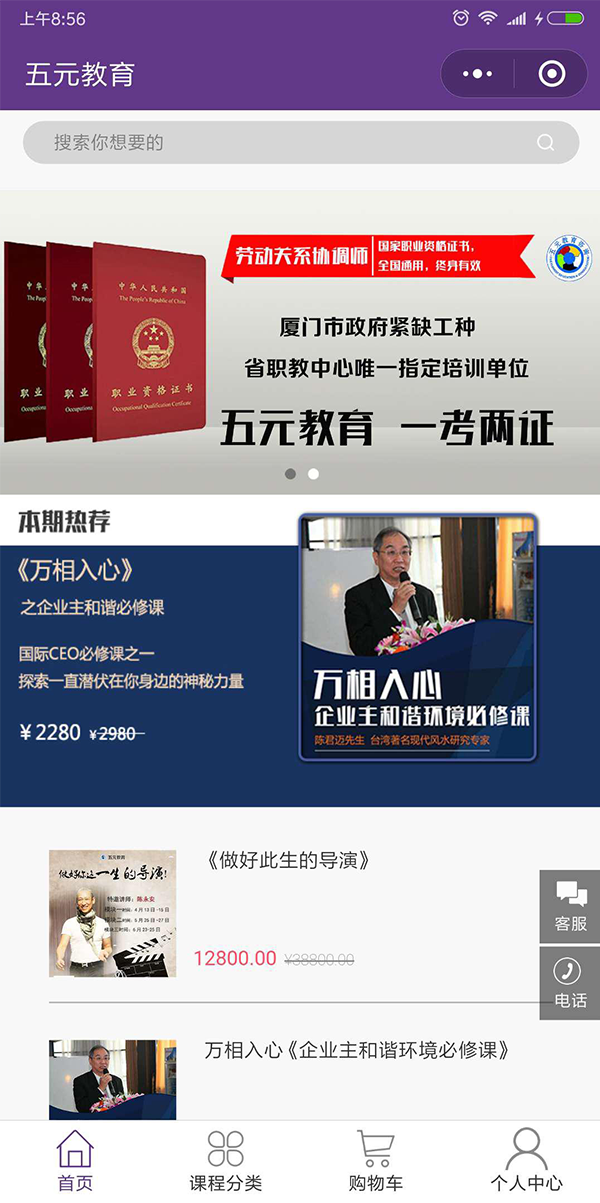Tap the 电话 phone call button
The width and height of the screenshot is (600, 1203).
[x=570, y=983]
